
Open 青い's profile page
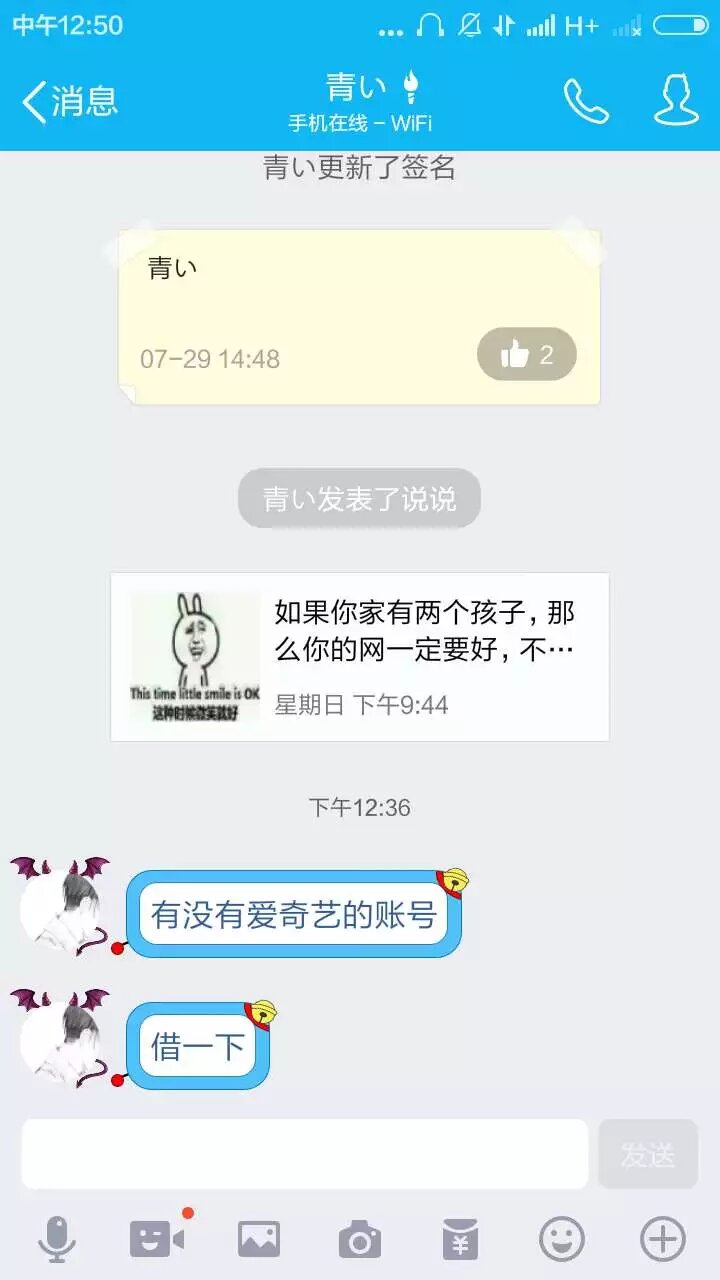tap(676, 101)
